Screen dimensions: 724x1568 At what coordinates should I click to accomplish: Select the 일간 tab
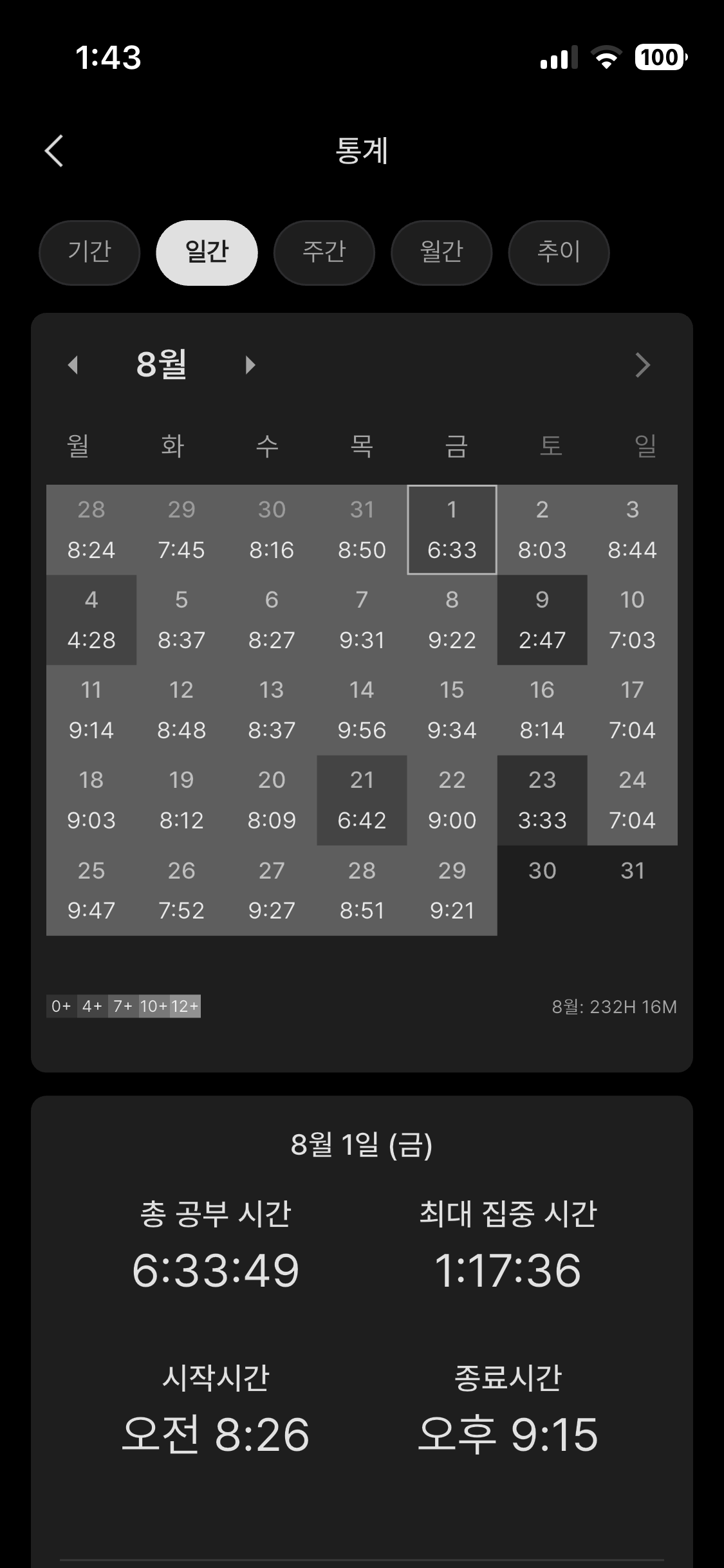tap(207, 252)
